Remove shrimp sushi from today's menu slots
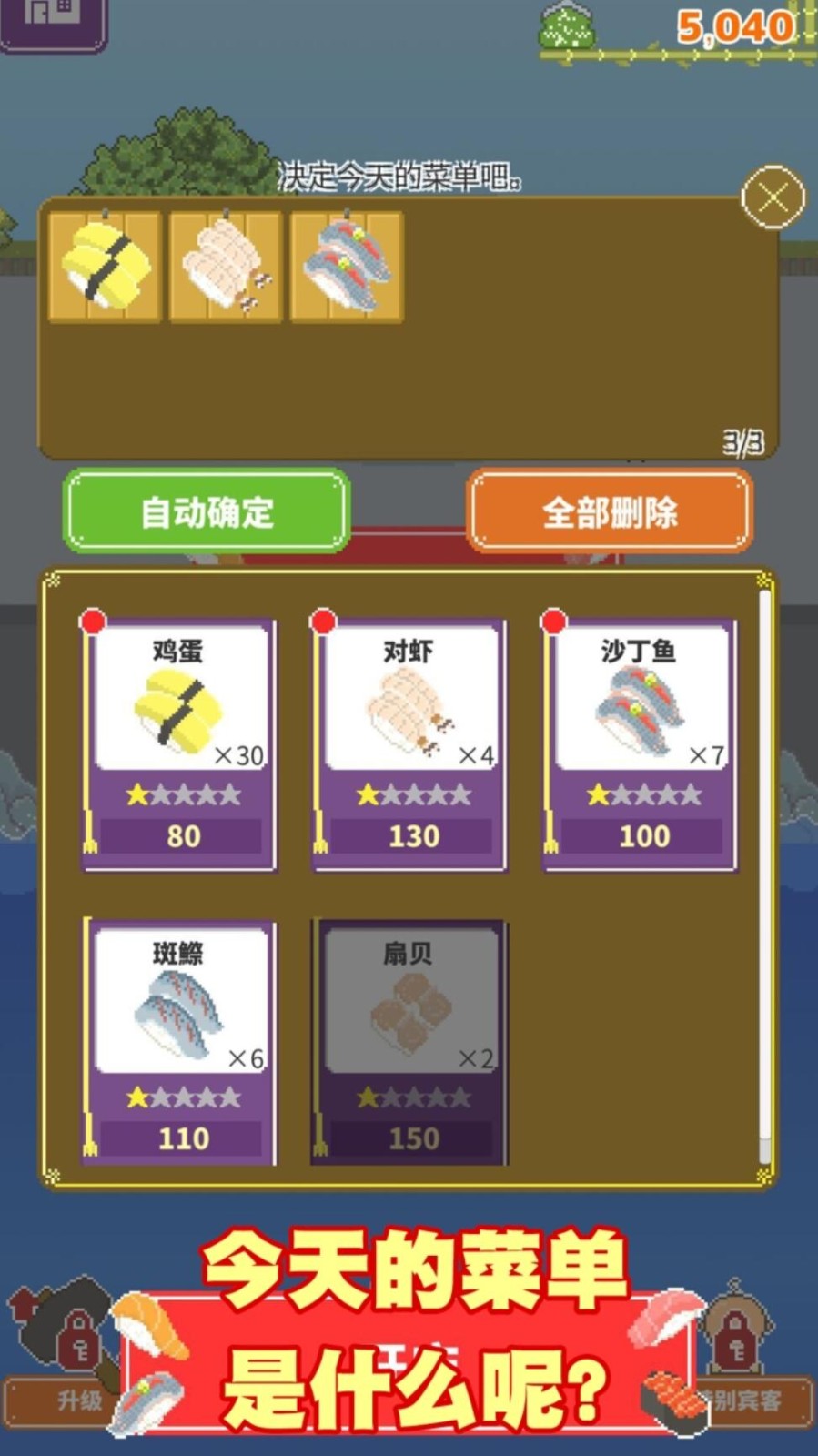 (x=226, y=267)
